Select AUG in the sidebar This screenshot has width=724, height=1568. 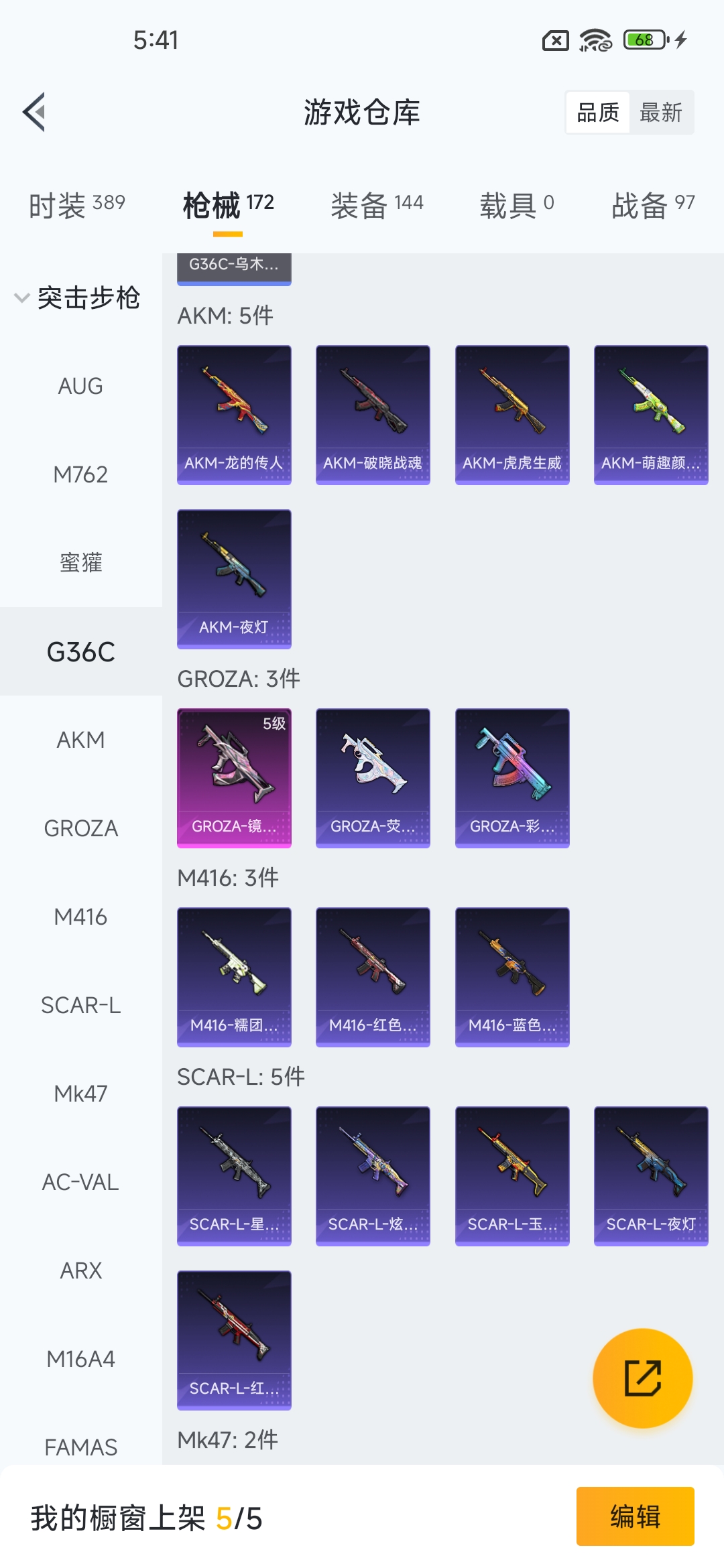coord(80,386)
